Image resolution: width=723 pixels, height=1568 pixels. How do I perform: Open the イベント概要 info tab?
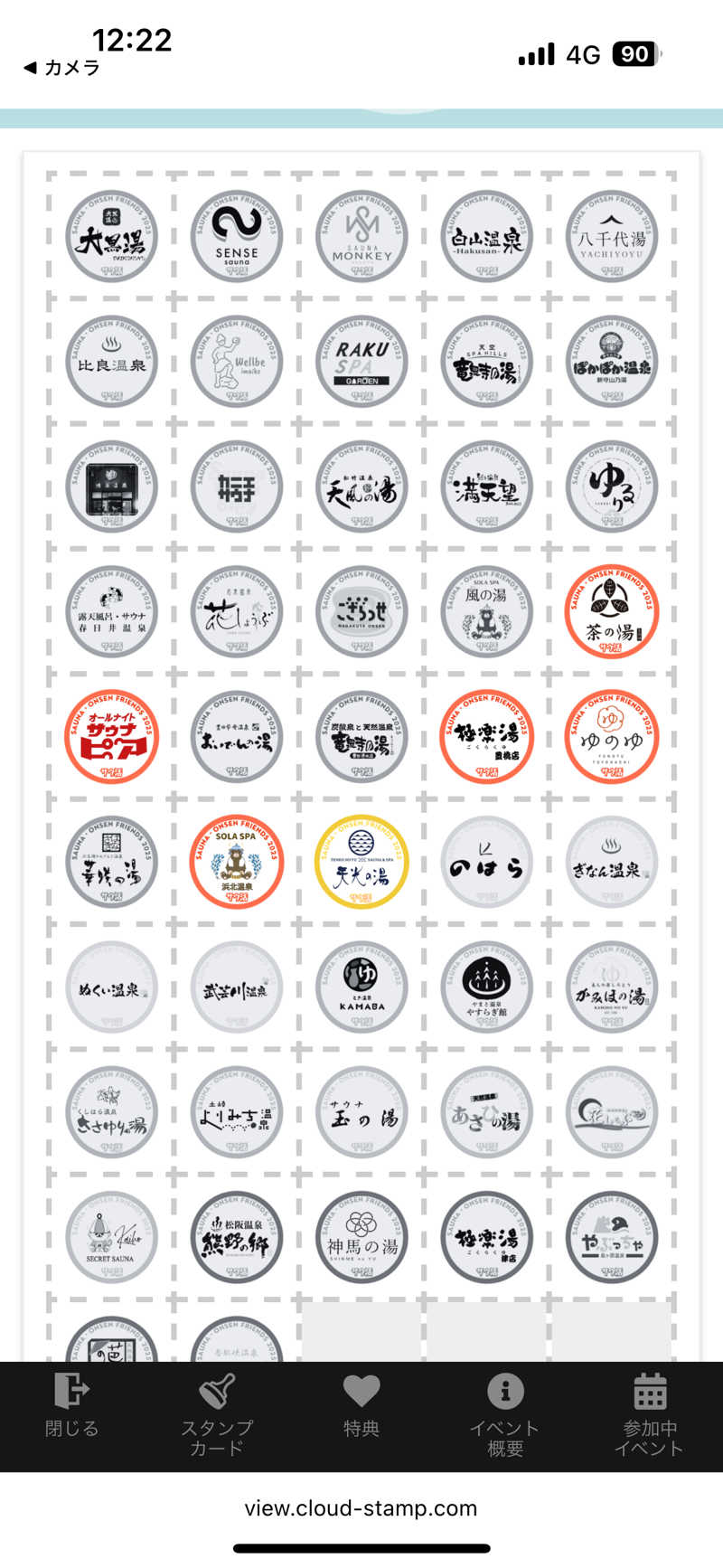(x=505, y=1415)
